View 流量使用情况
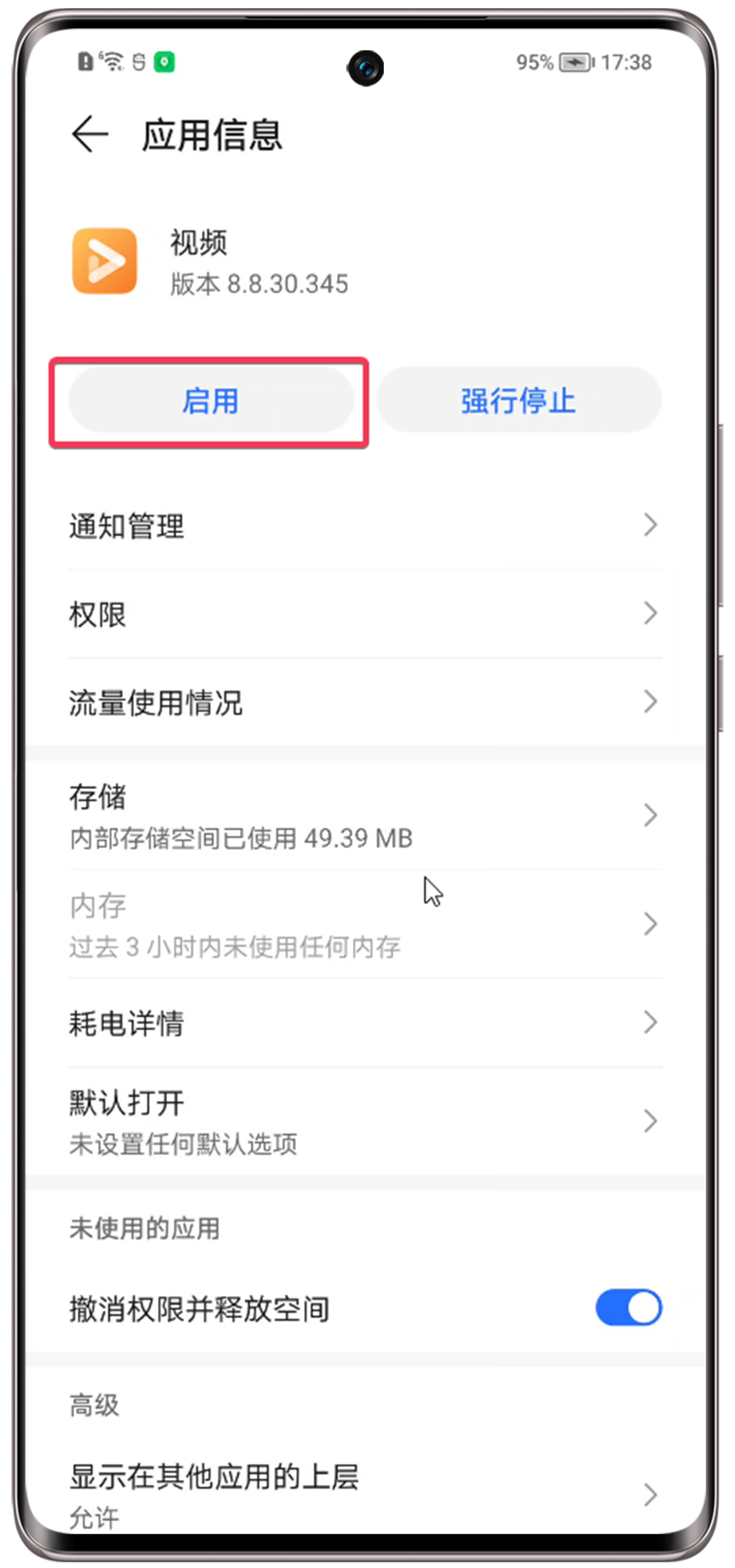Screen dimensions: 735x1568 point(365,702)
